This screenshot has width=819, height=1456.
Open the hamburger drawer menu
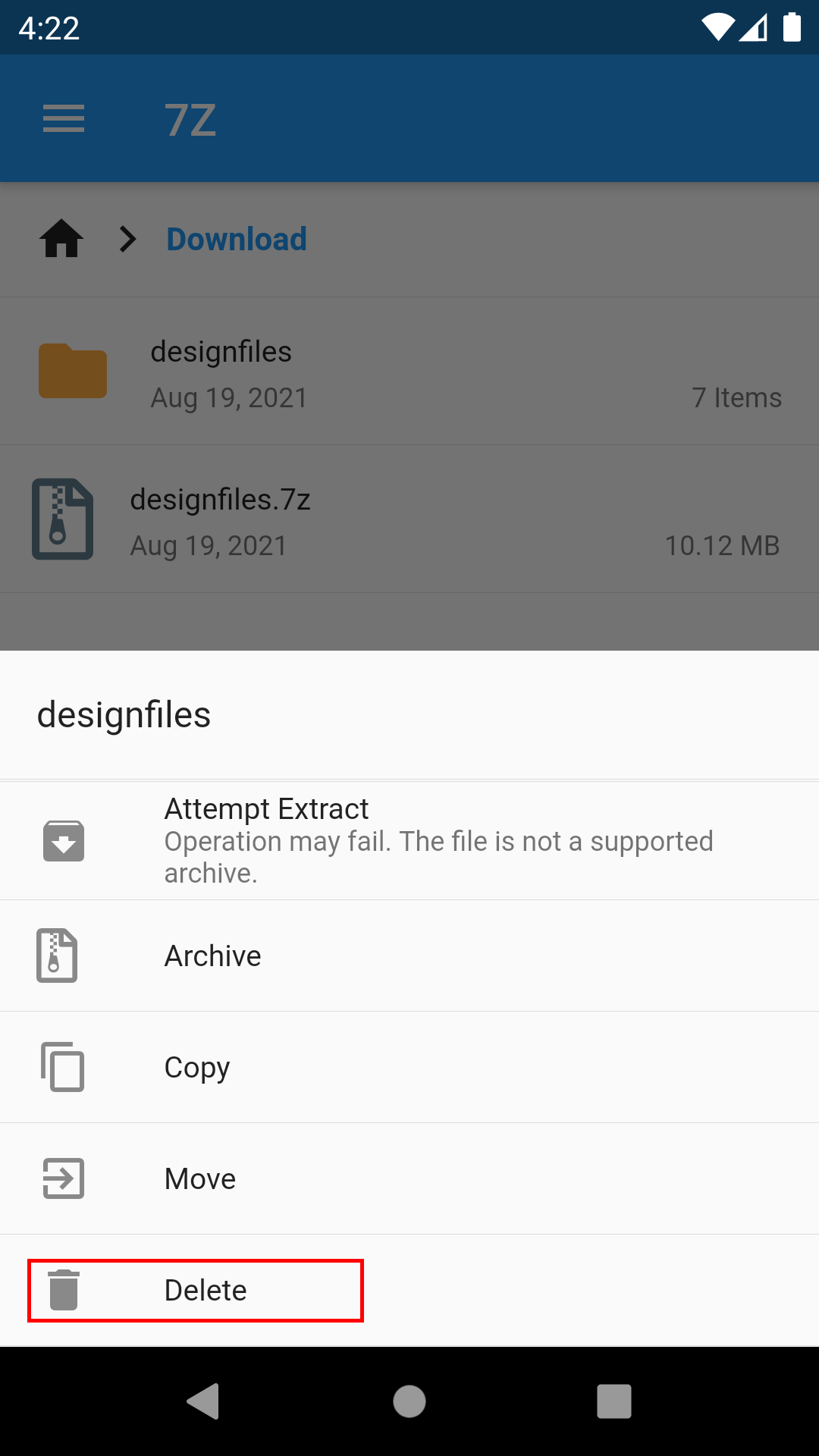[64, 119]
